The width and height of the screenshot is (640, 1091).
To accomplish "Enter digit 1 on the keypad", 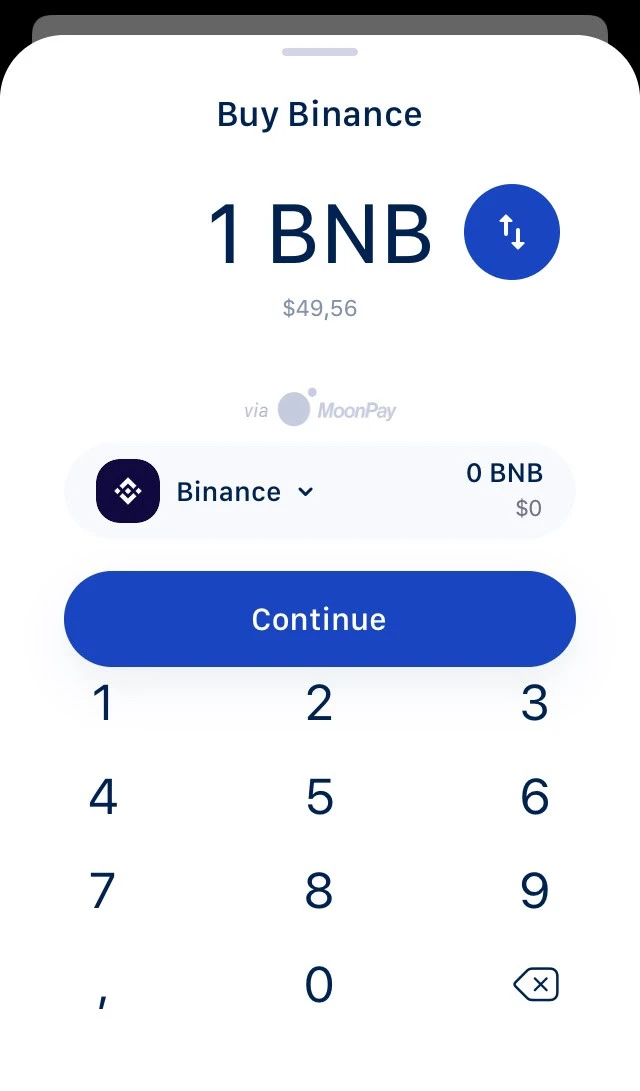I will point(103,703).
